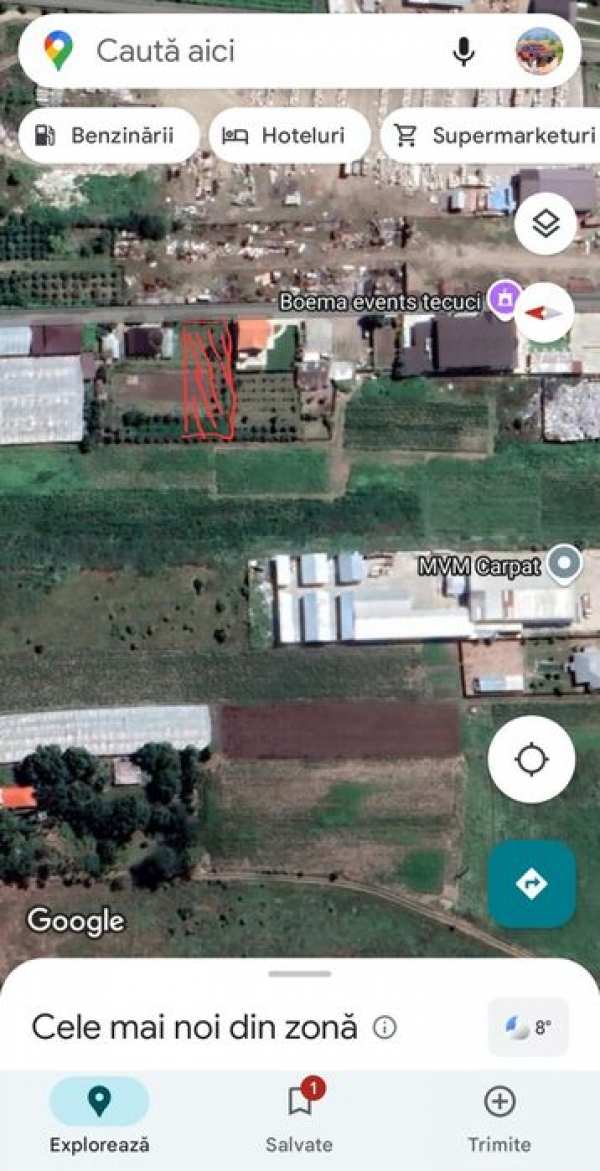Show info about 'Cele mai noi din zonă'
The image size is (600, 1171).
coord(385,1027)
